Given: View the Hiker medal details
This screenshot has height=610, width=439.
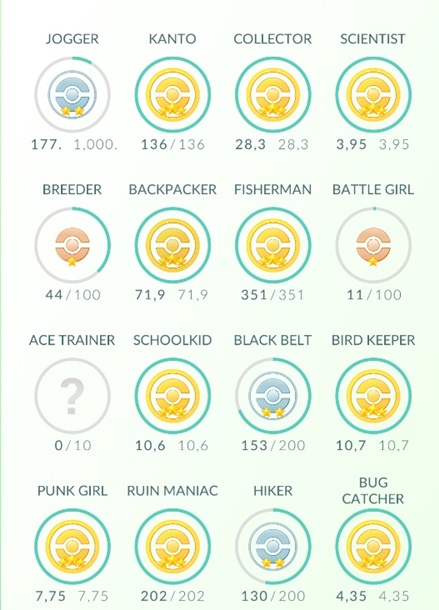Looking at the screenshot, I should click(273, 546).
